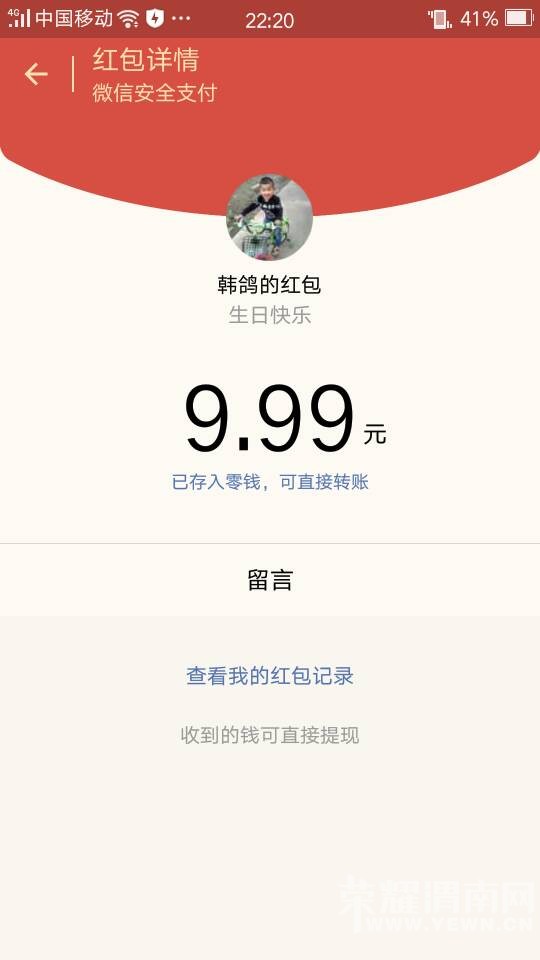
Task: Tap 留言 to leave a message
Action: (x=270, y=580)
